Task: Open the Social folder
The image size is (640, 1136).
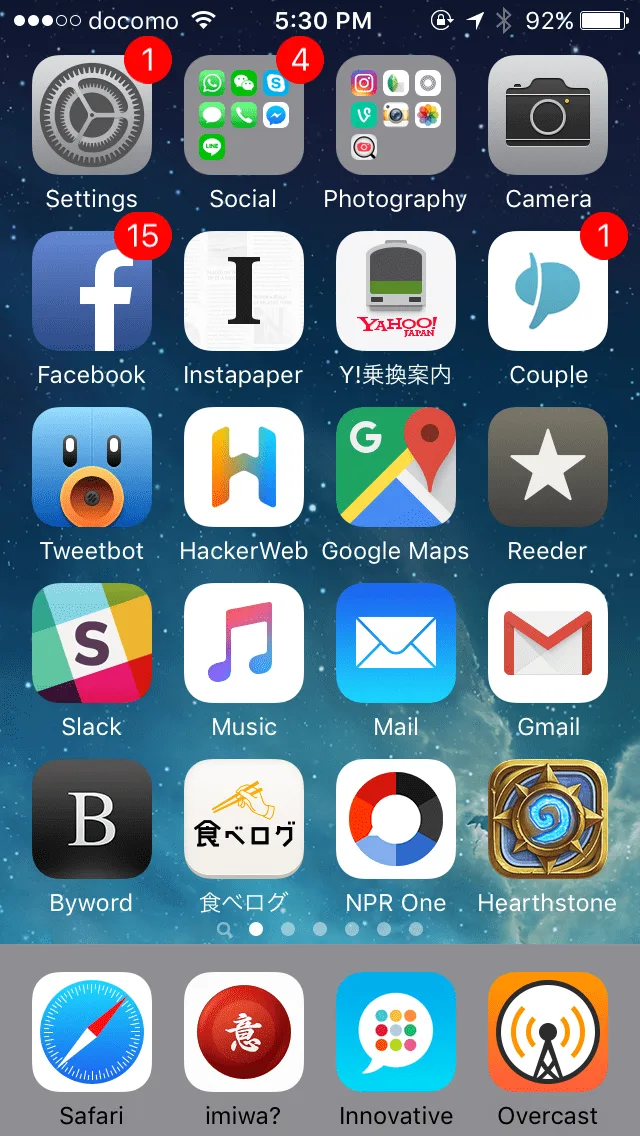Action: (244, 115)
